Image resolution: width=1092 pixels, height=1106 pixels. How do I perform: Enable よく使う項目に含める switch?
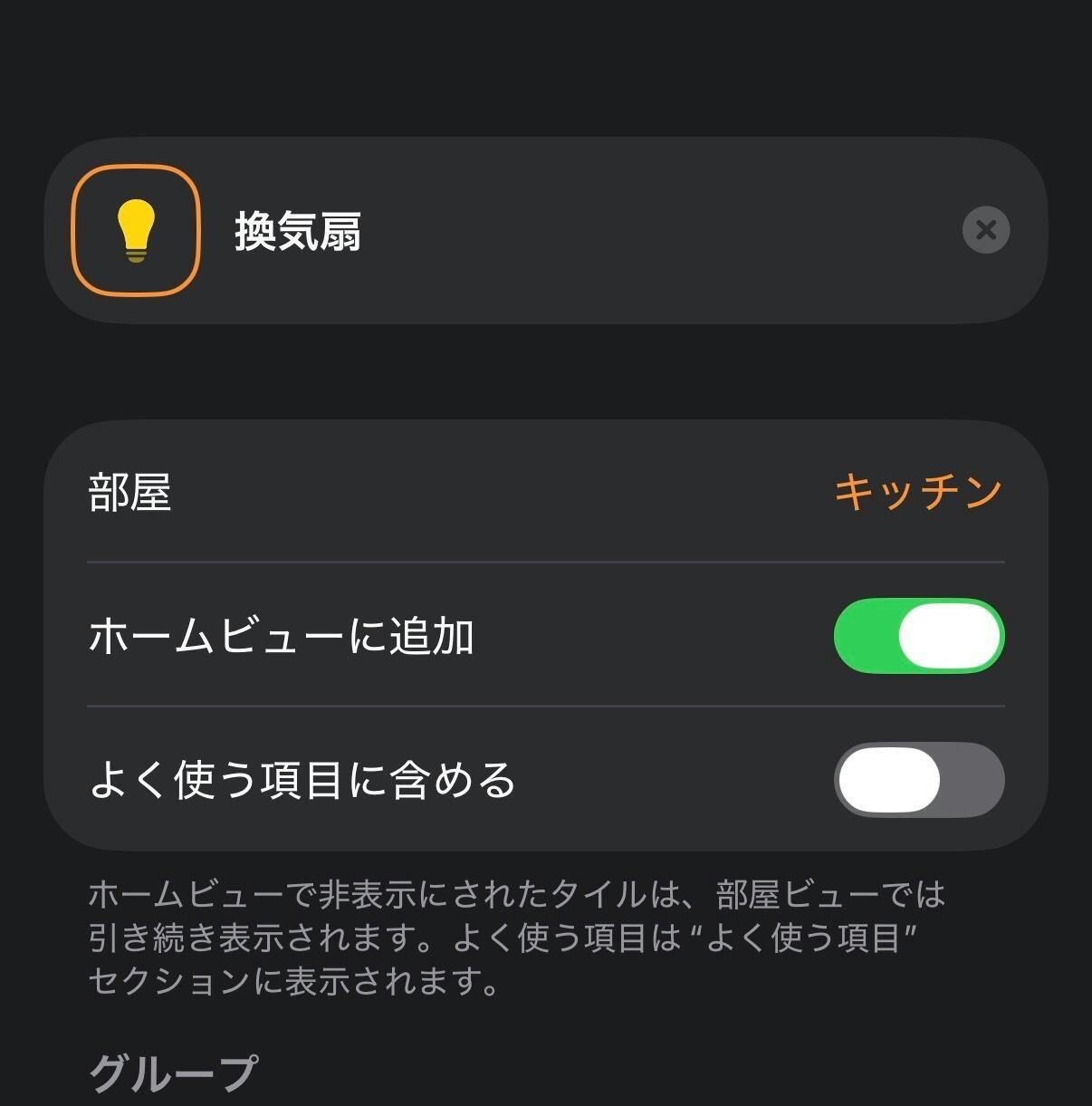918,780
